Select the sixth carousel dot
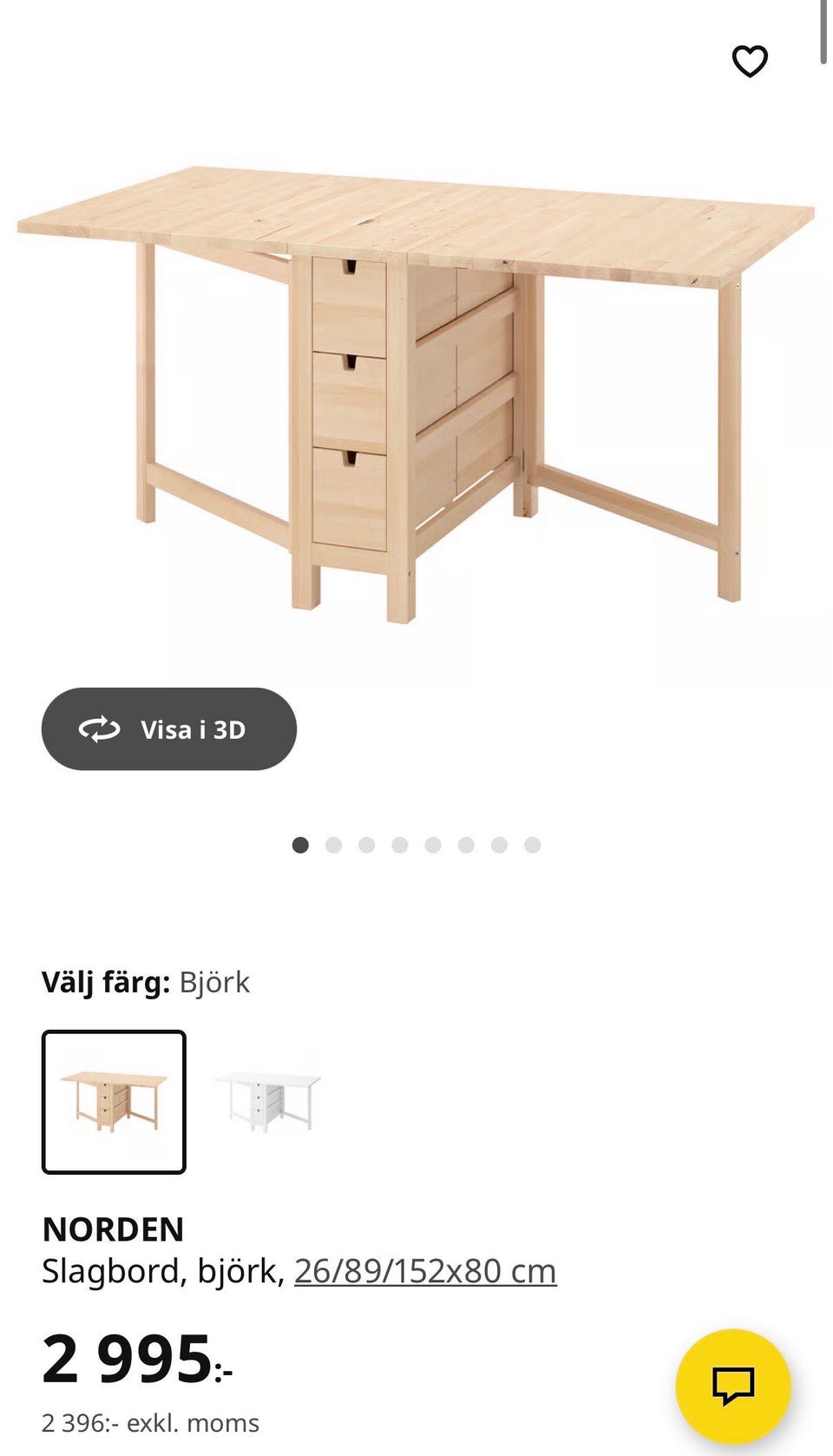833x1456 pixels. click(467, 844)
